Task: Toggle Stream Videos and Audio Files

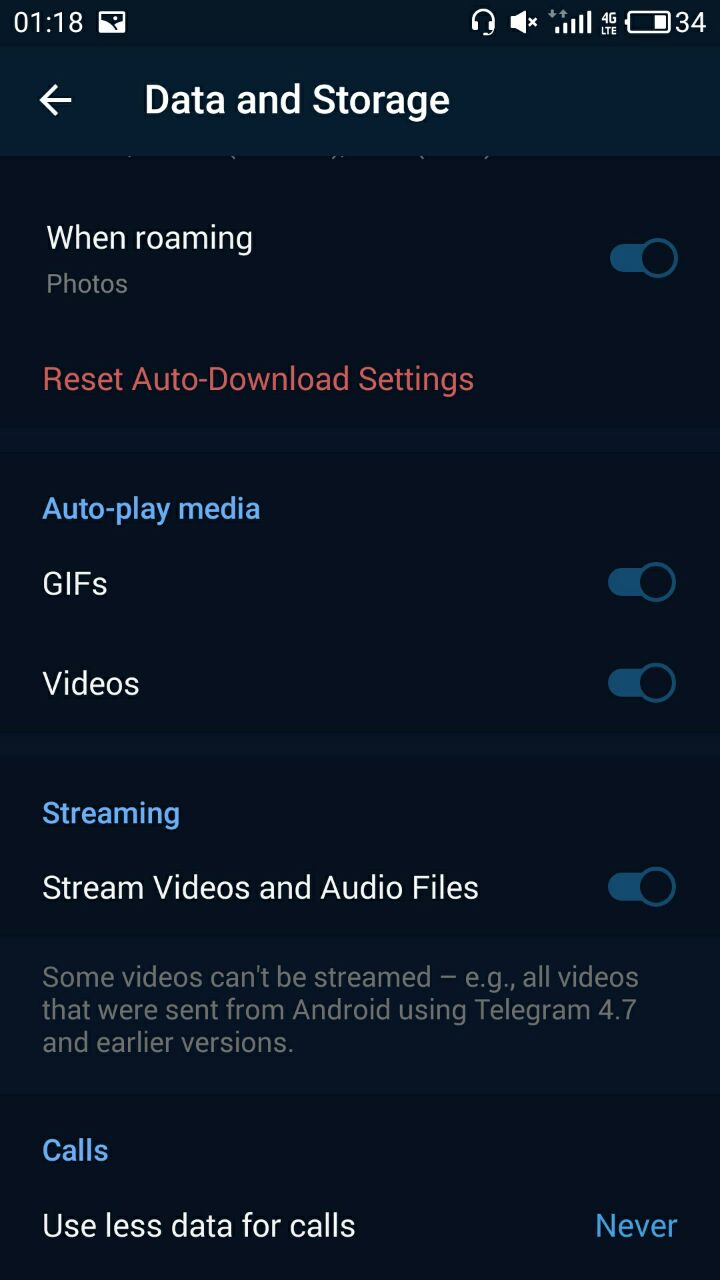Action: [x=642, y=887]
